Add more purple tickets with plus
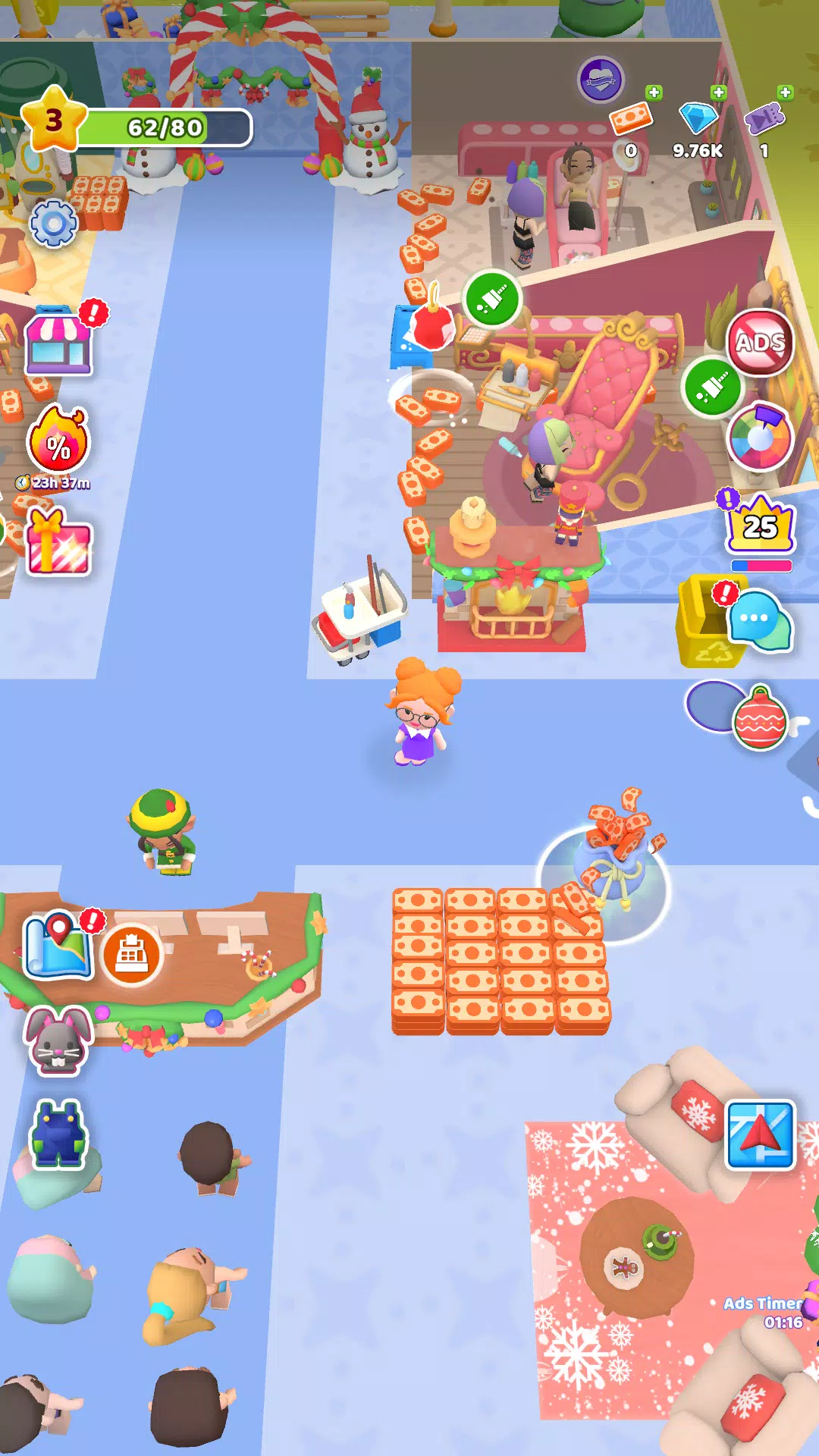The height and width of the screenshot is (1456, 819). (785, 93)
